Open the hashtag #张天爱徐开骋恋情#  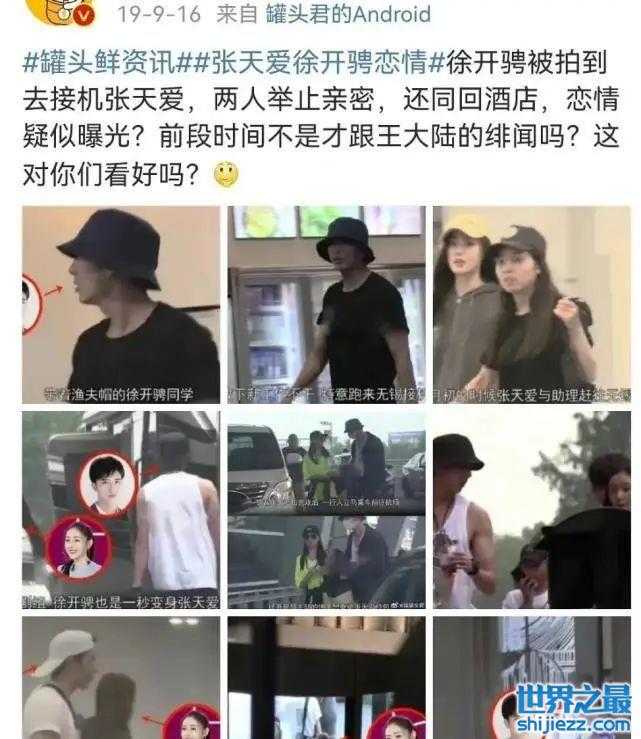(307, 60)
